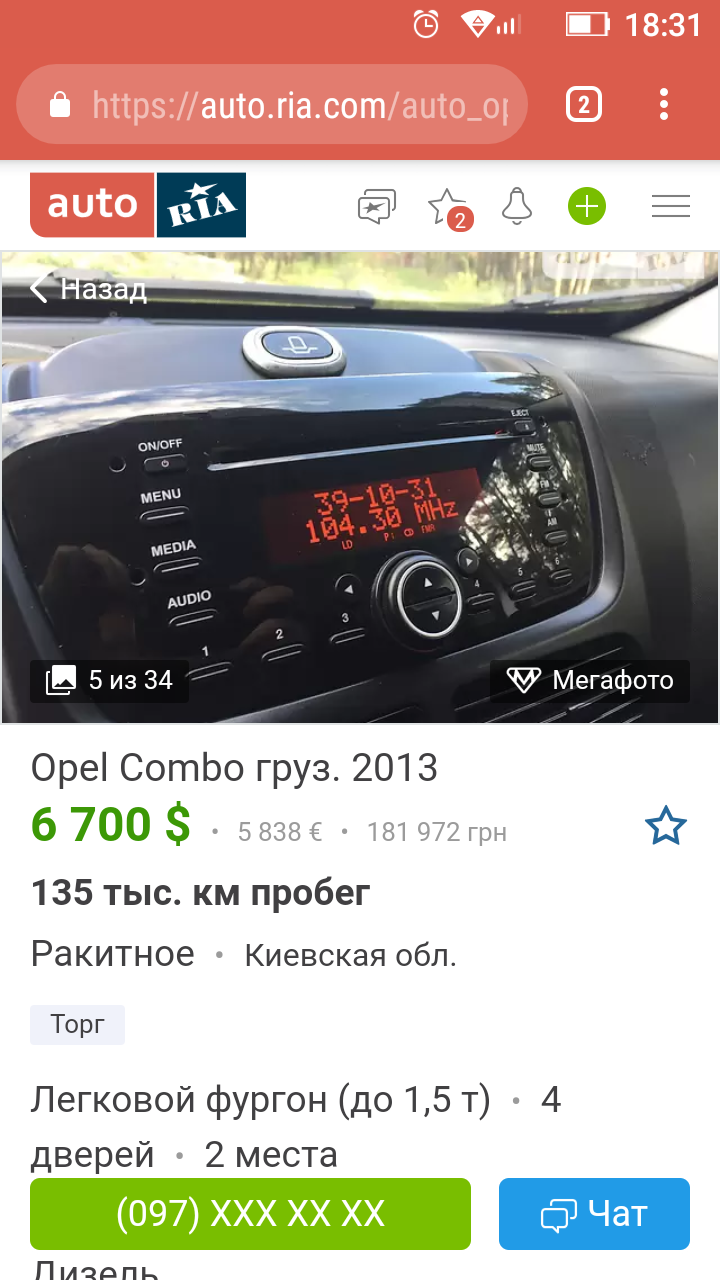Open the browser overflow menu
Screen dimensions: 720x1280
point(664,104)
